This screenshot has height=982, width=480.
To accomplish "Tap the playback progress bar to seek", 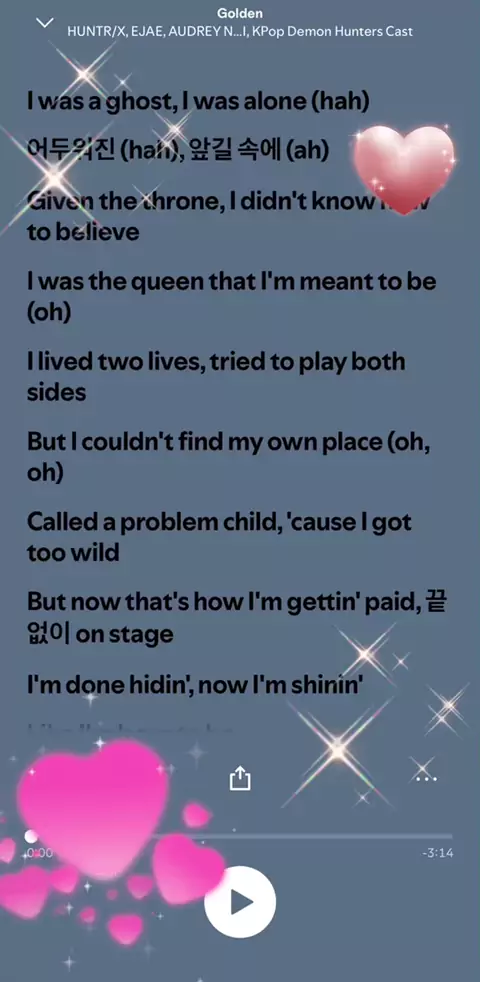I will 240,836.
